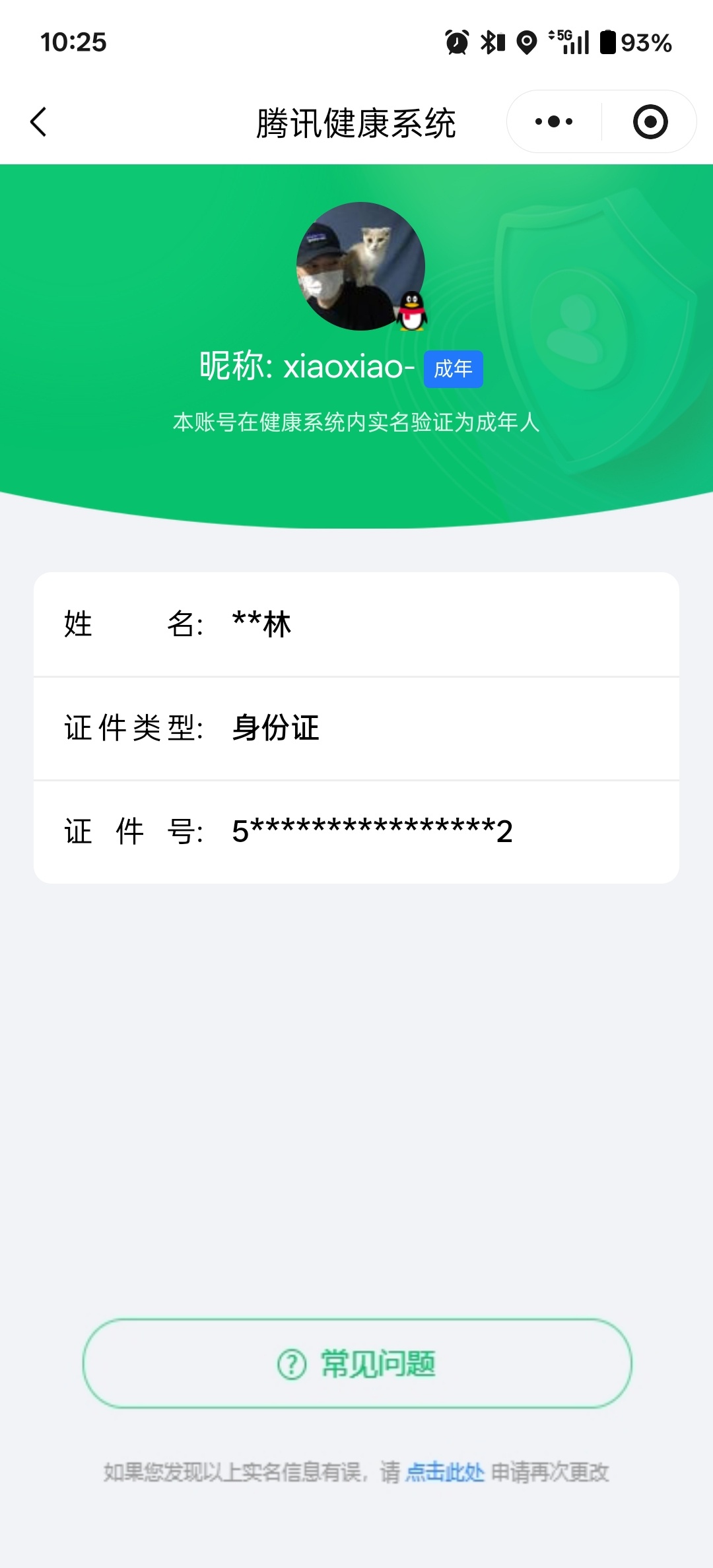Image resolution: width=713 pixels, height=1568 pixels.
Task: Tap the capsule close button
Action: [649, 121]
